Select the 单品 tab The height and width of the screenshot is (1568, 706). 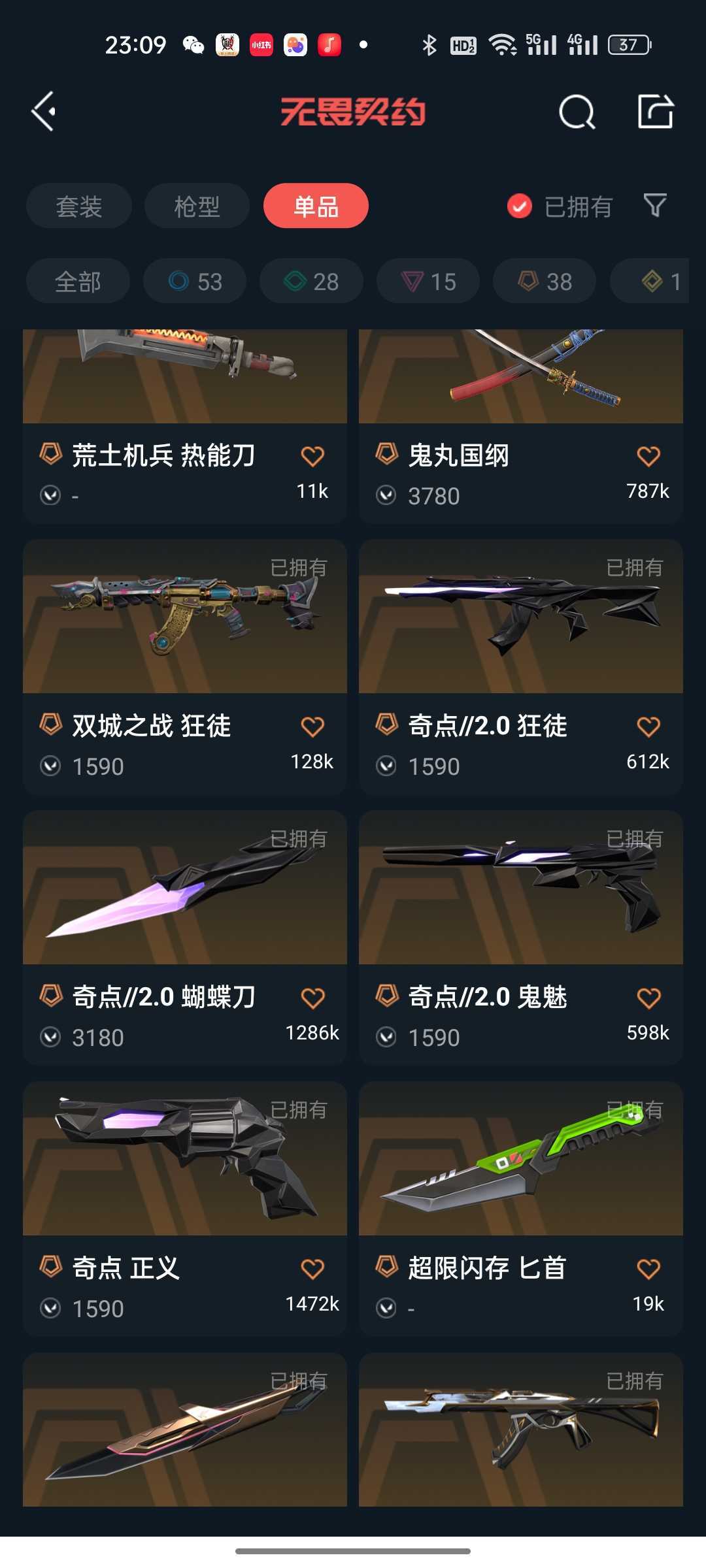click(x=316, y=206)
